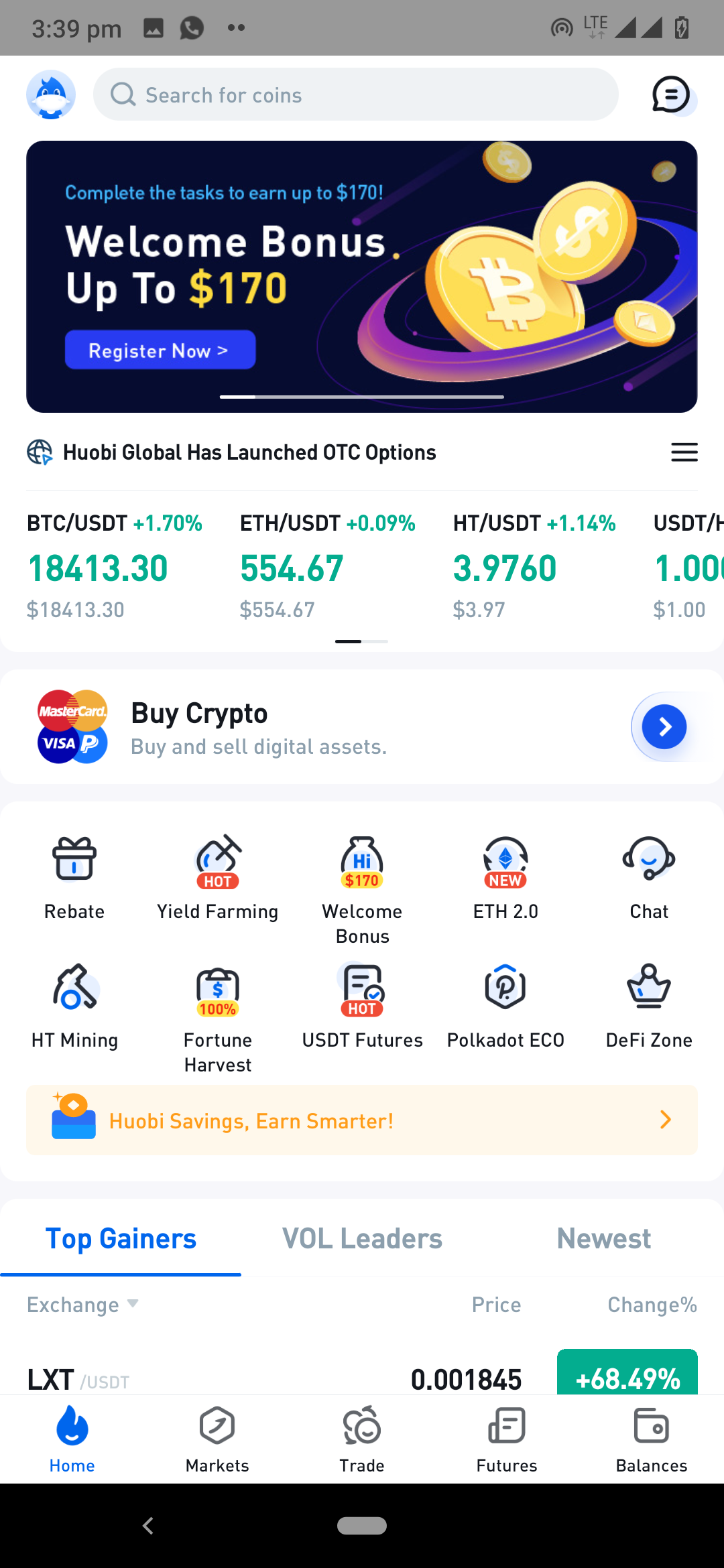Screen dimensions: 724x1568
Task: Open ETH 2.0 shortcut
Action: (x=505, y=878)
